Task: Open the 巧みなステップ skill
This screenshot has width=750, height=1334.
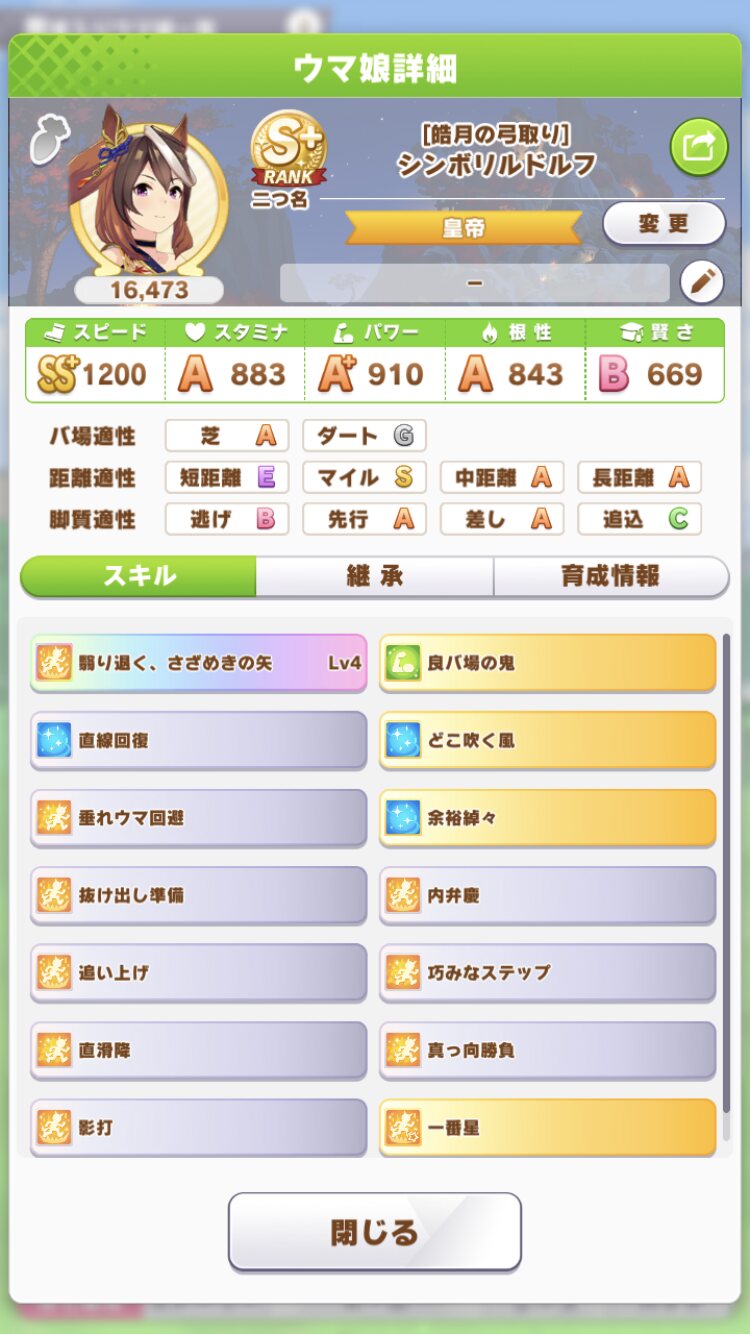Action: click(x=547, y=972)
